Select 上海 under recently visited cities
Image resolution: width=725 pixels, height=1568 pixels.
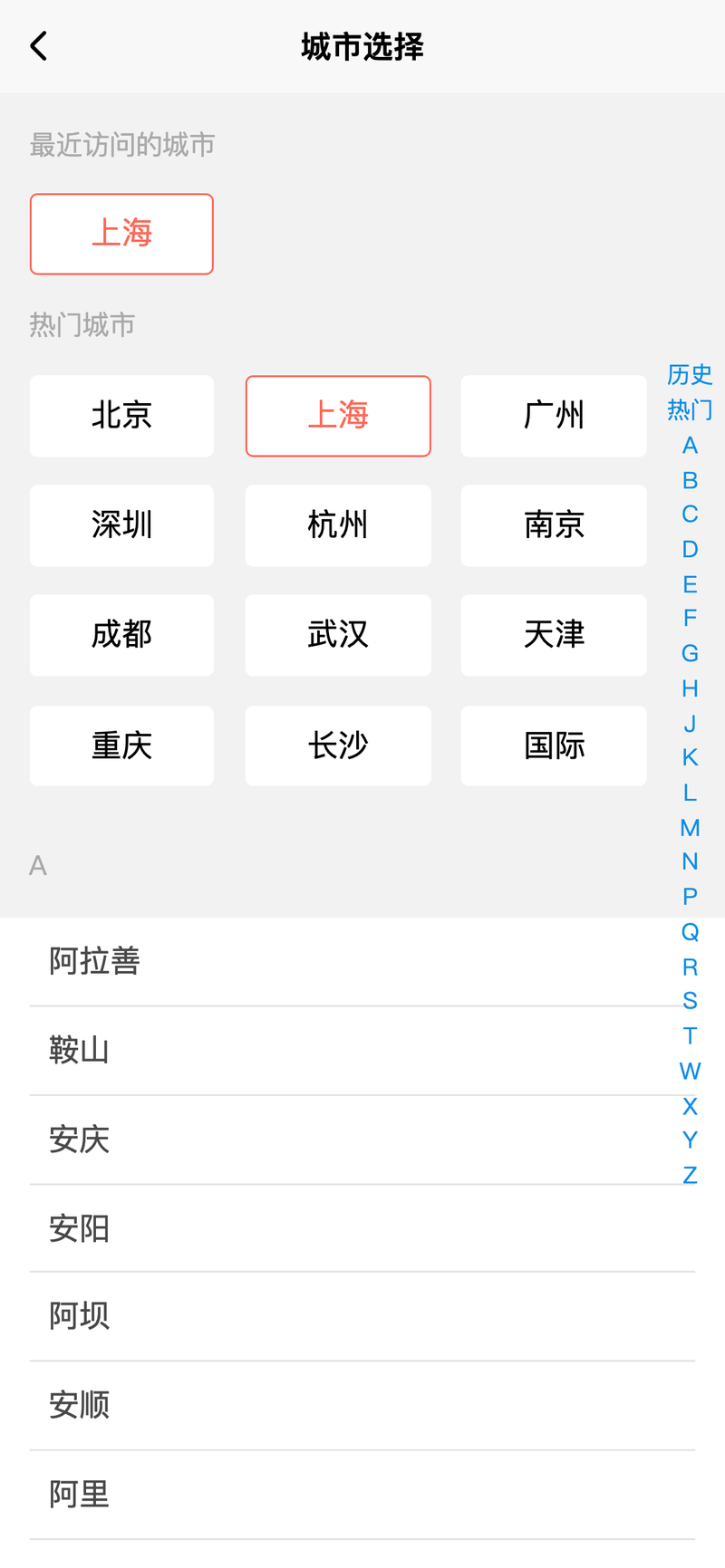pos(121,234)
